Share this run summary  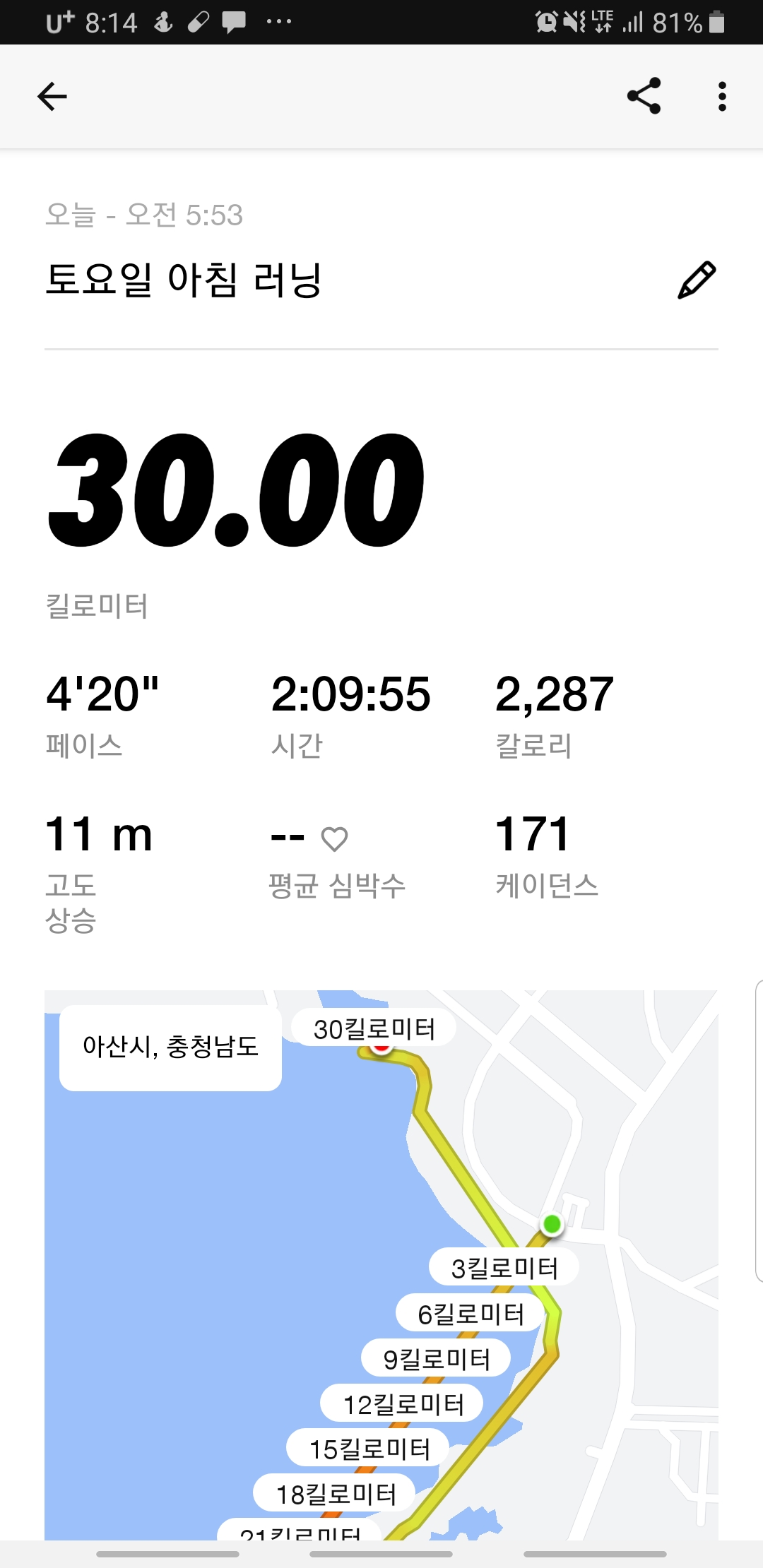coord(644,96)
